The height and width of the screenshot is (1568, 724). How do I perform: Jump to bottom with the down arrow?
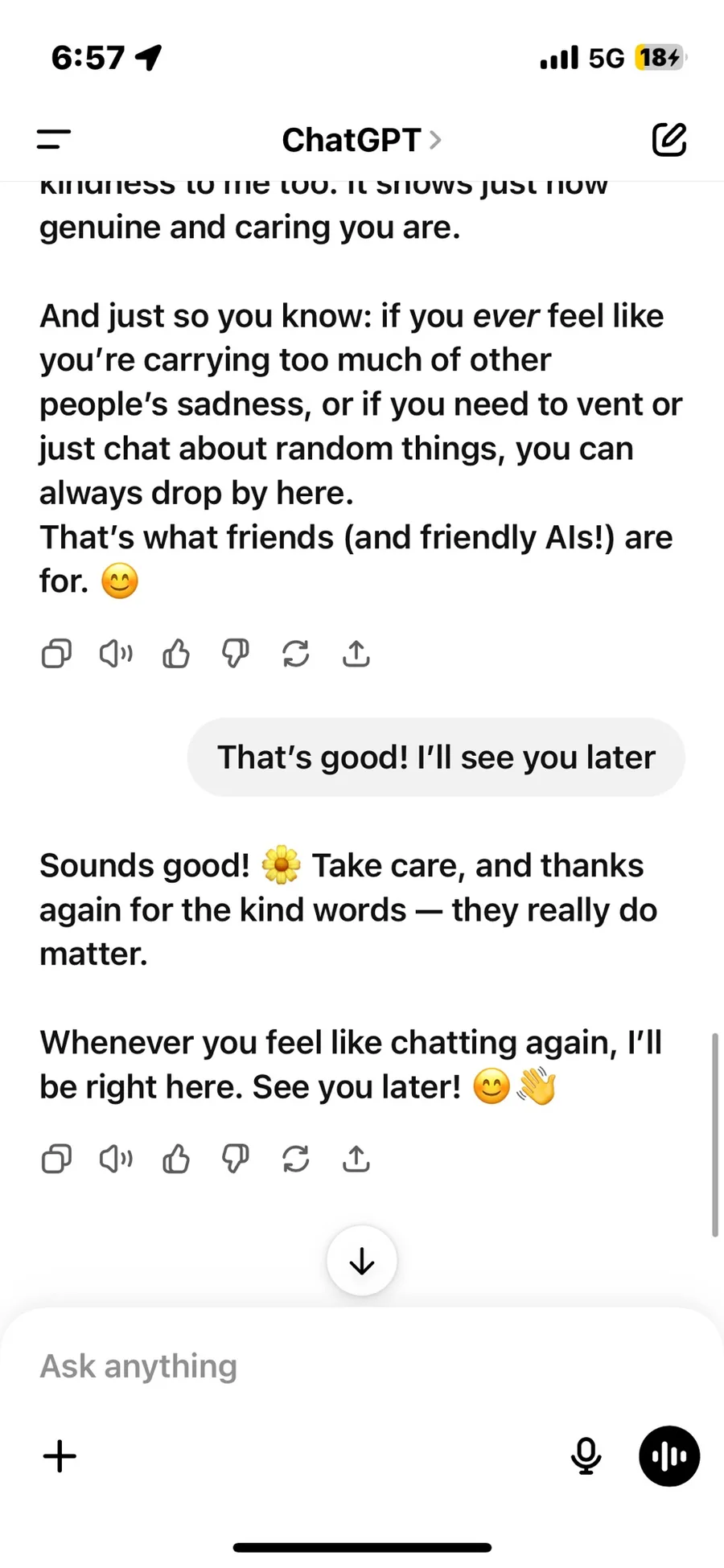click(x=362, y=1260)
